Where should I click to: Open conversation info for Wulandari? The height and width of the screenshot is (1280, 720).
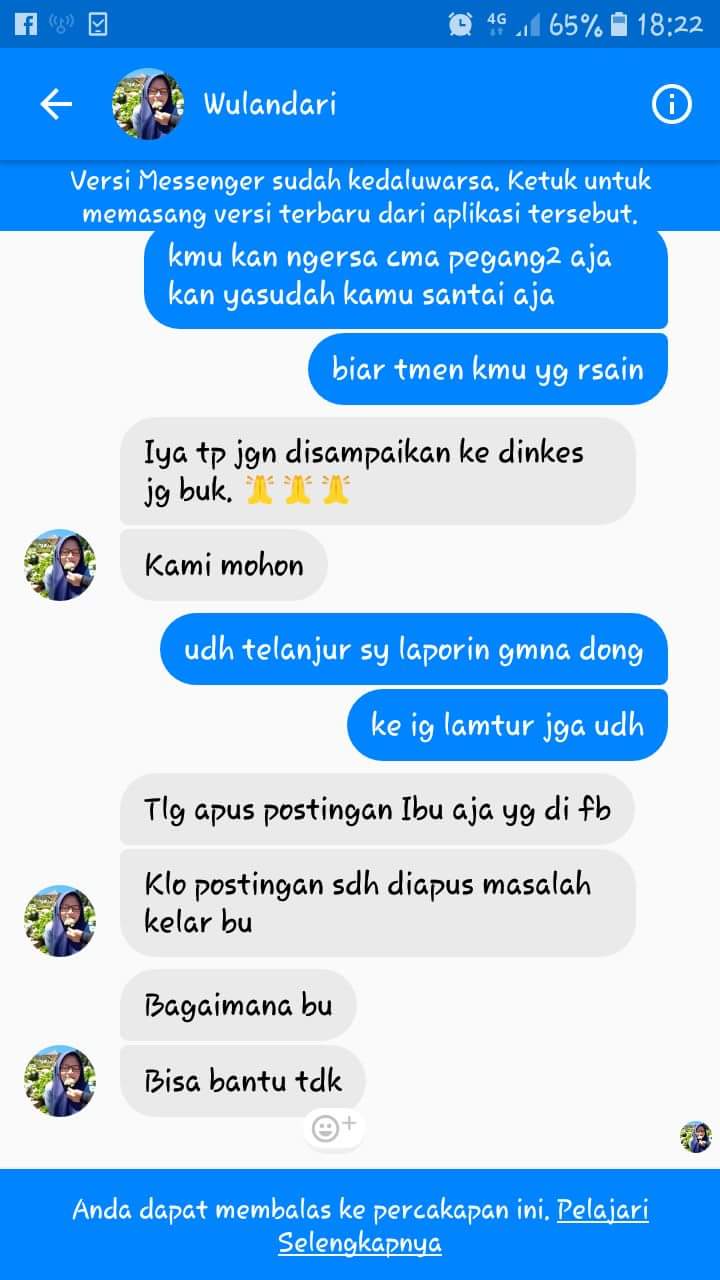[x=671, y=104]
